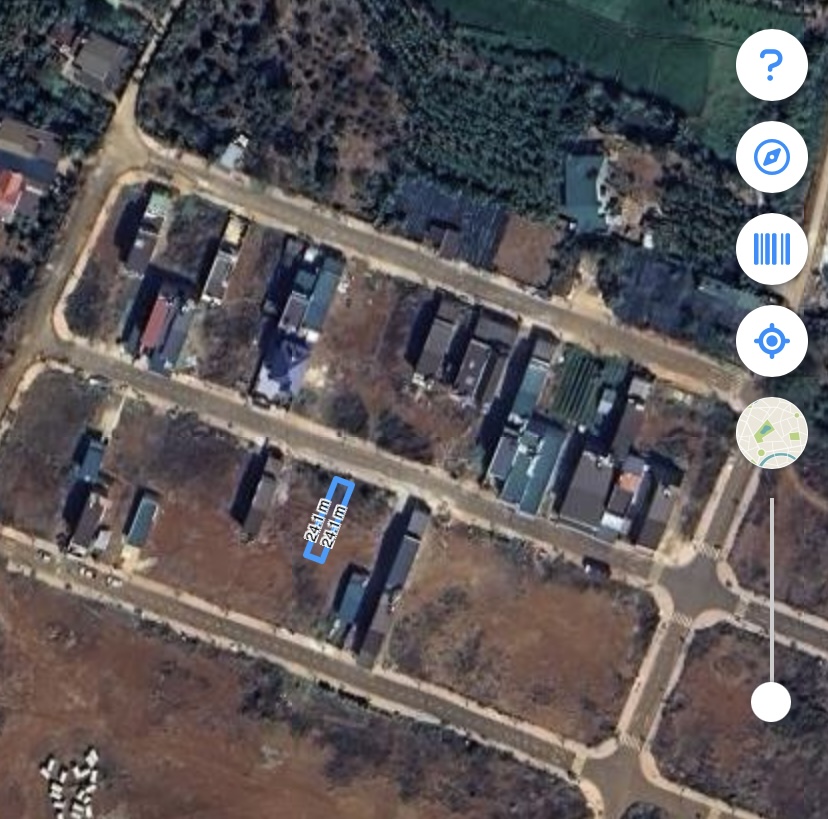Viewport: 828px width, 819px height.
Task: Open the help question mark button
Action: [x=771, y=65]
